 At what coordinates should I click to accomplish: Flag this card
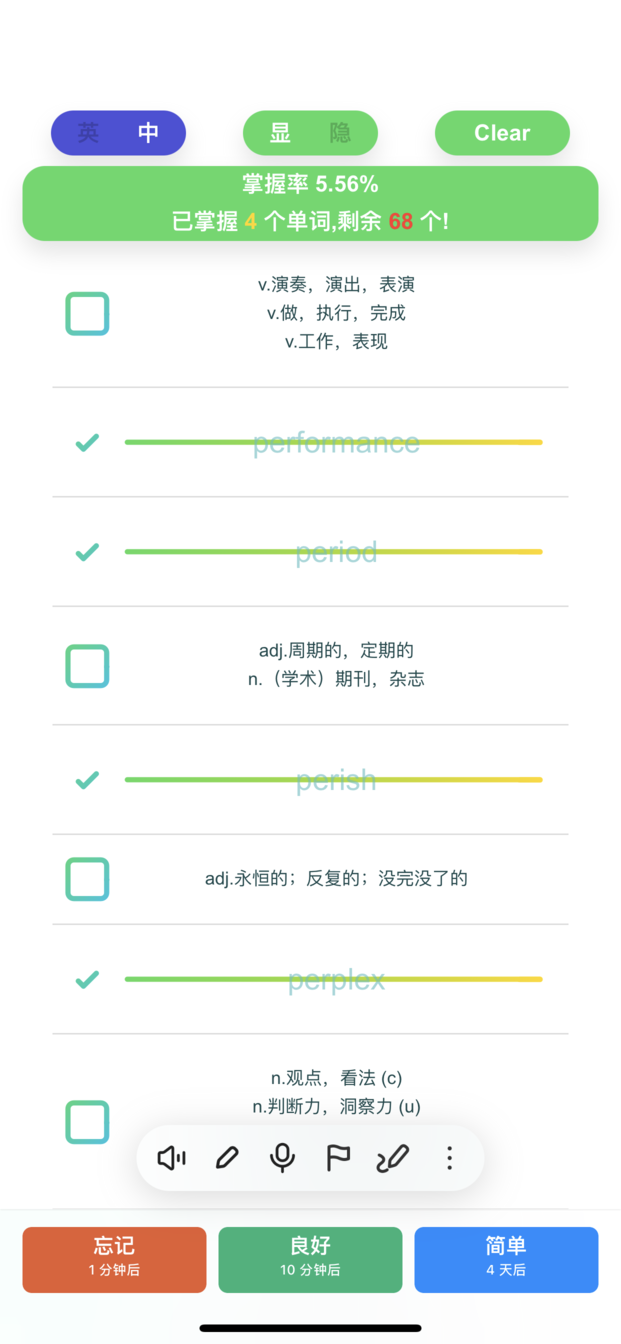(x=339, y=1158)
